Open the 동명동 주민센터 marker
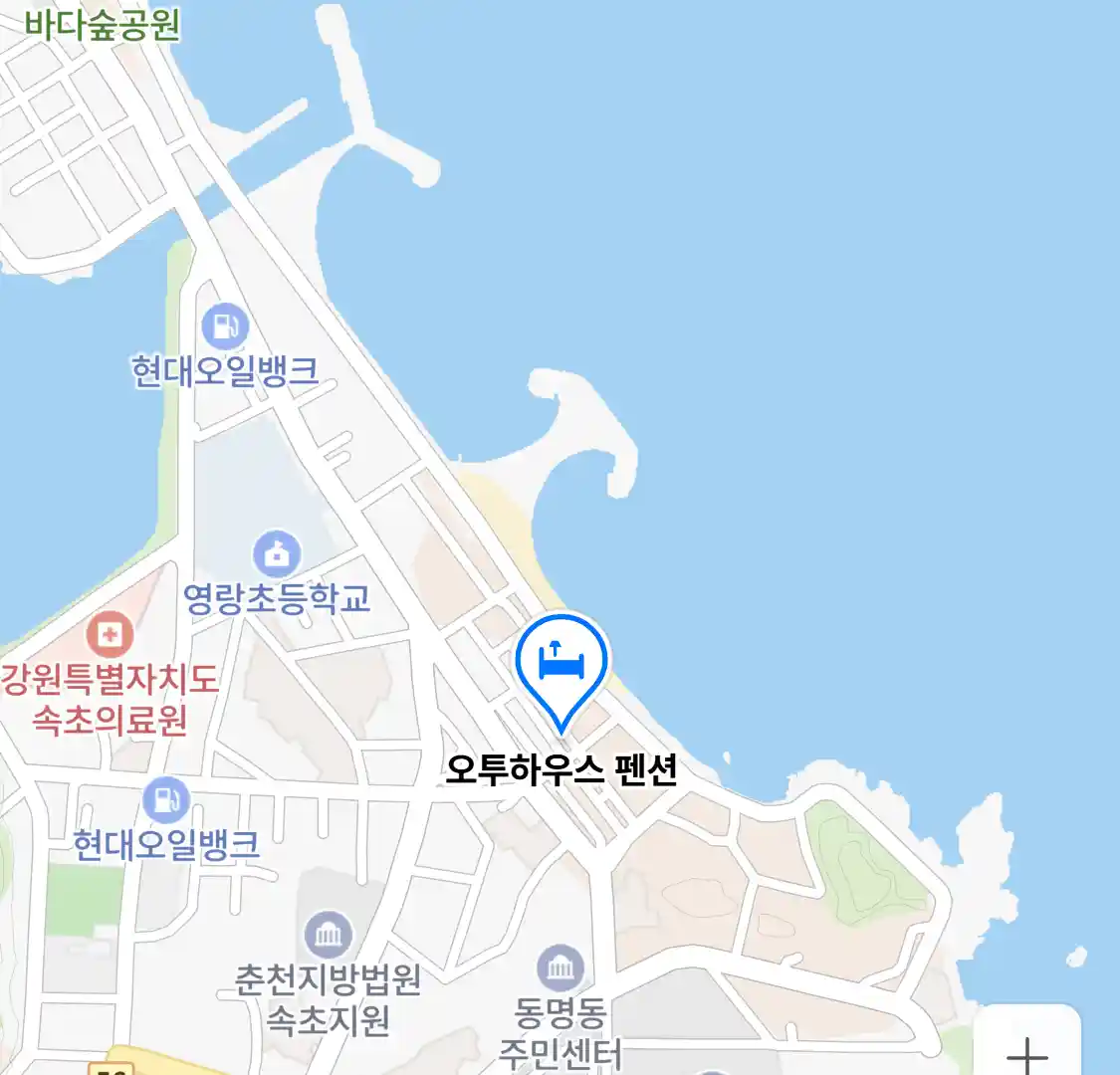This screenshot has height=1075, width=1120. tap(560, 967)
